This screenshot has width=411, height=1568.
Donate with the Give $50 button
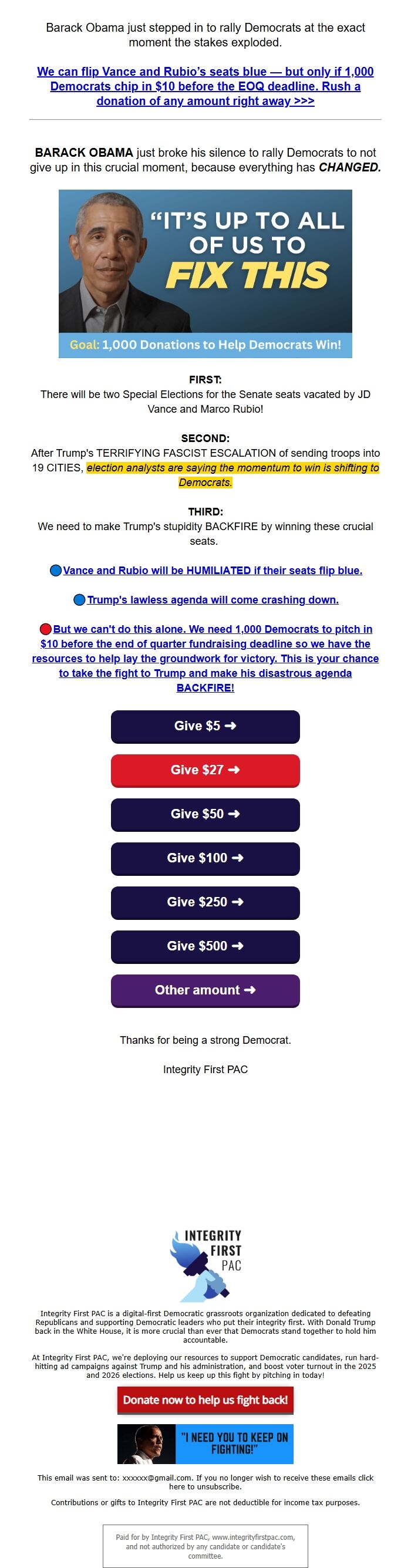pyautogui.click(x=205, y=814)
